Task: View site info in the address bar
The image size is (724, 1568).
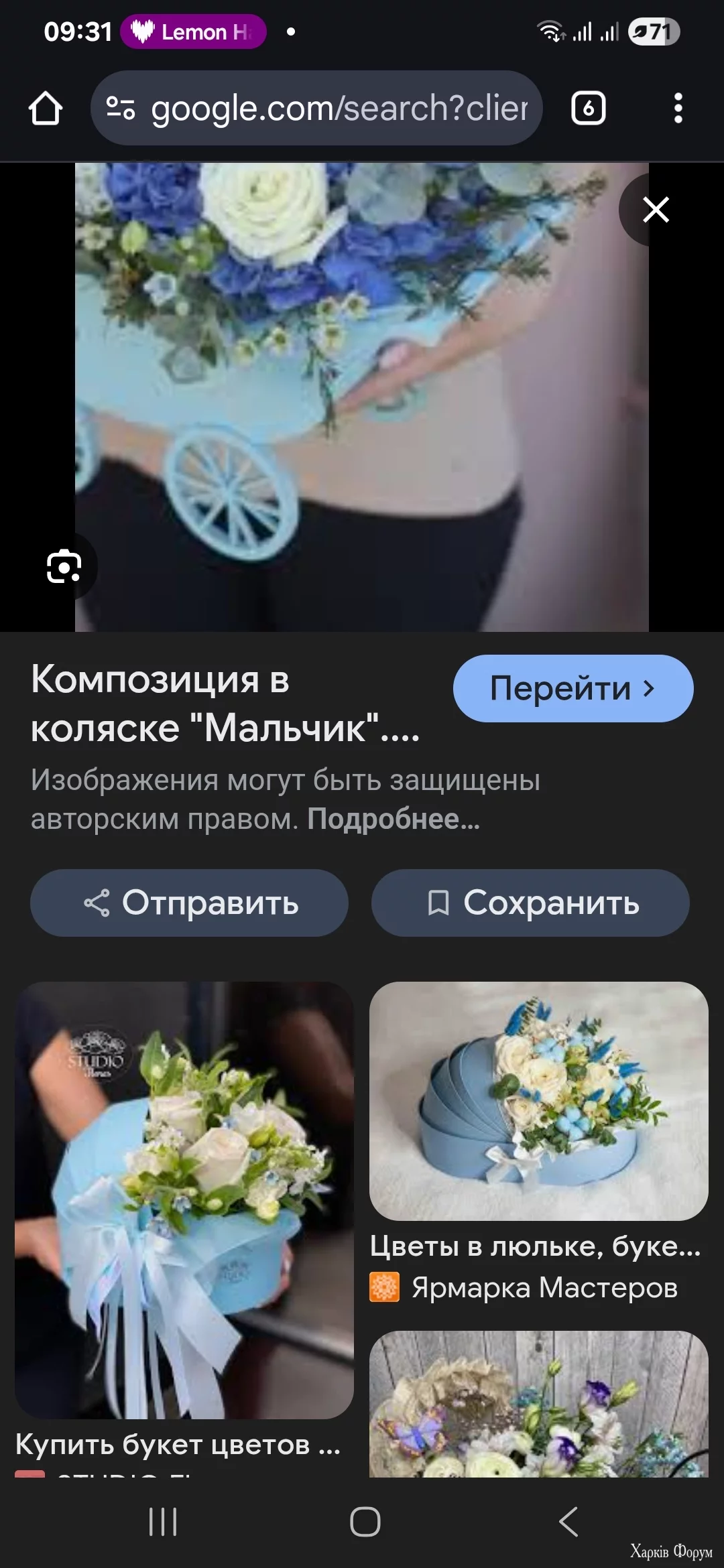Action: click(121, 109)
